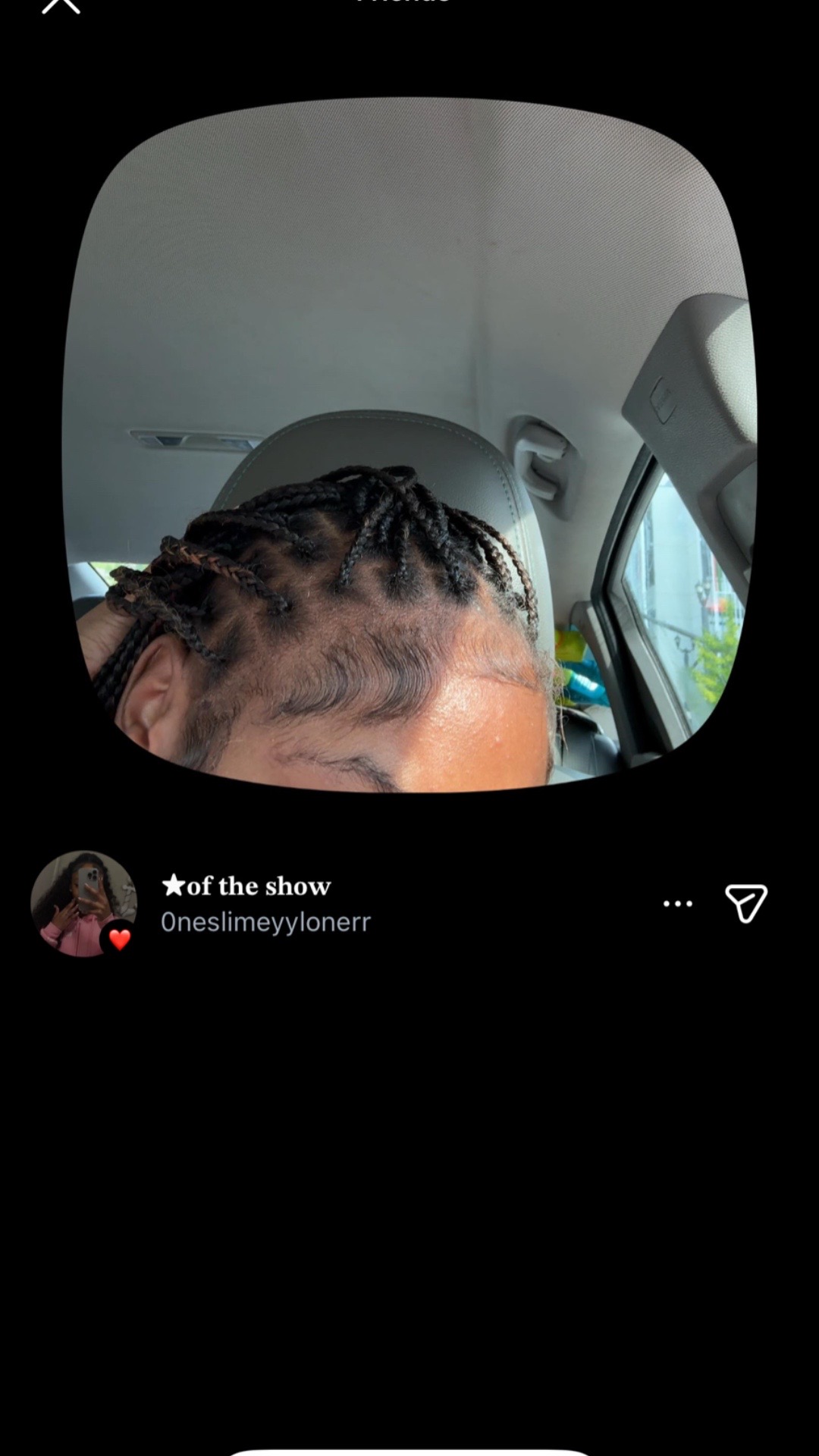Open the rounded photo of braided hair
This screenshot has height=1456, width=819.
pyautogui.click(x=409, y=445)
